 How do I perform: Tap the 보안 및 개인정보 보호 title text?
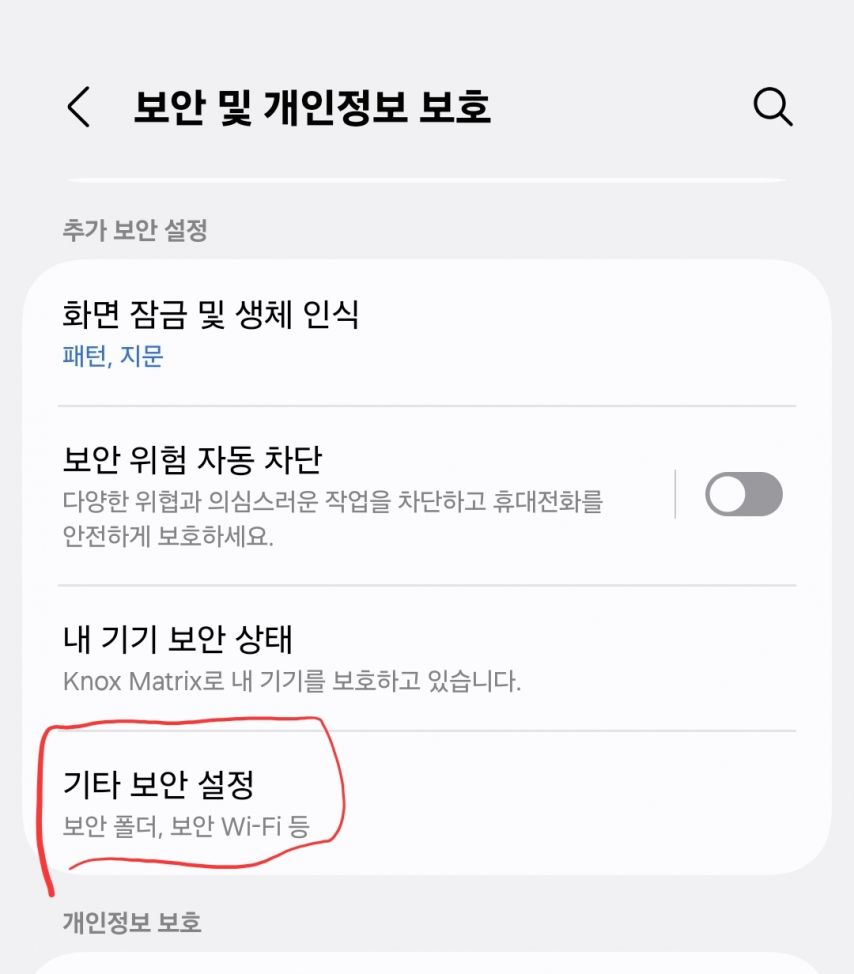(313, 107)
